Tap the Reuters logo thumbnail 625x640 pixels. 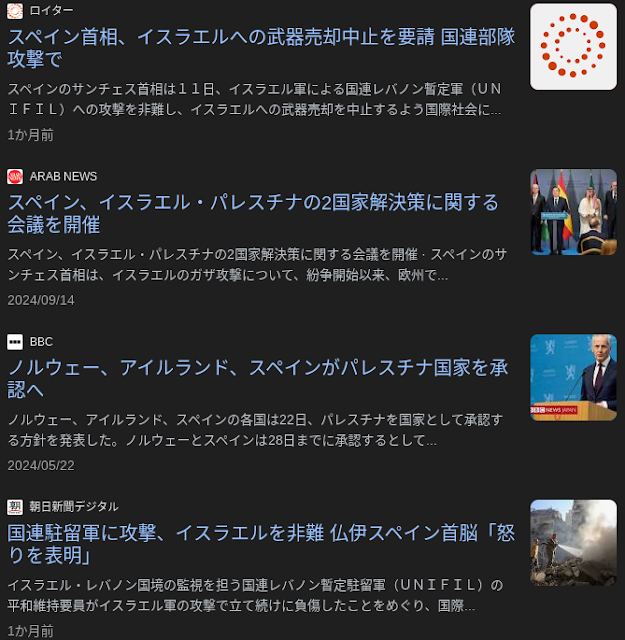click(x=573, y=46)
